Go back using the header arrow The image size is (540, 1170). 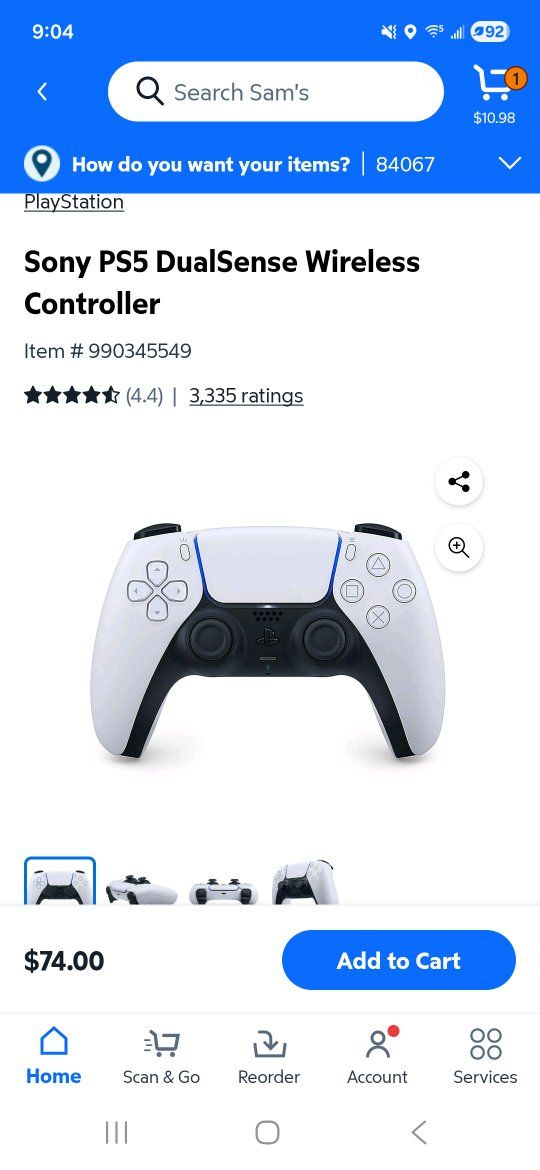coord(43,92)
